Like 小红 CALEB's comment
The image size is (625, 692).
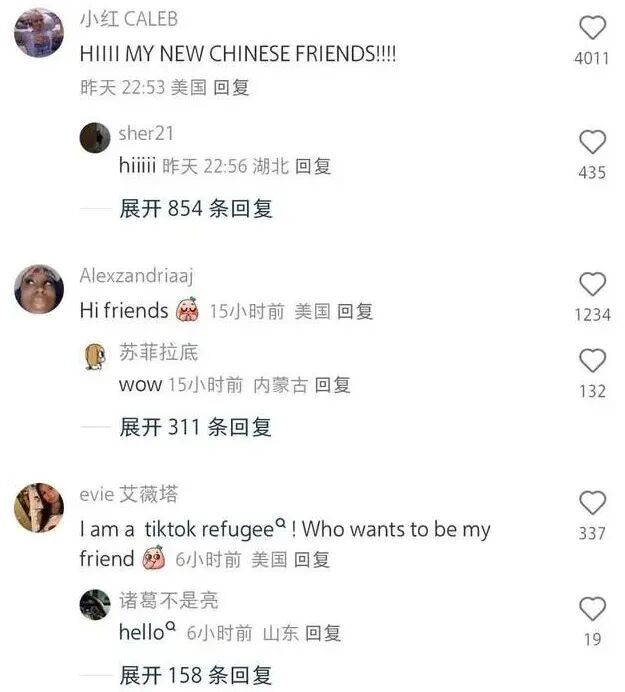click(x=592, y=28)
